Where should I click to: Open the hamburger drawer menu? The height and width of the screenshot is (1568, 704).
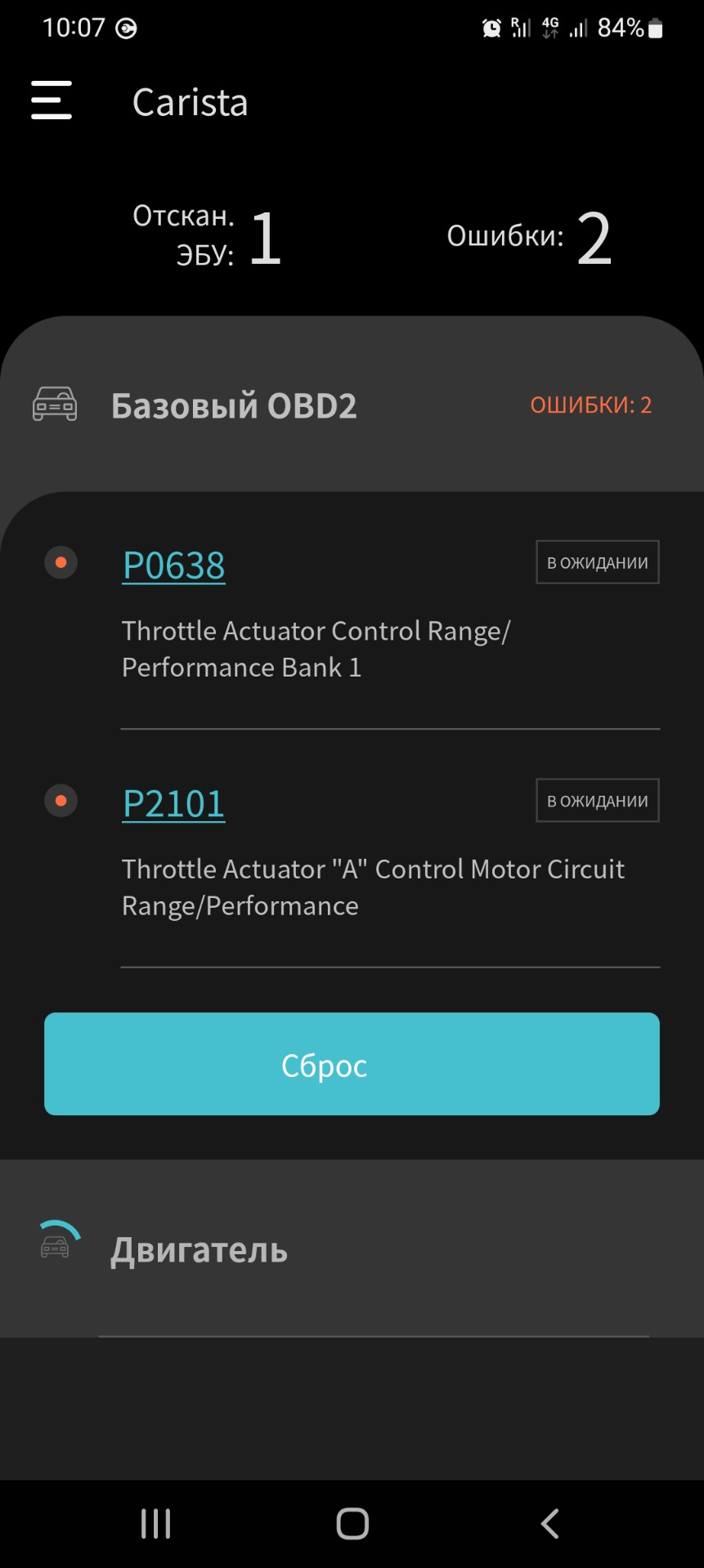[52, 101]
